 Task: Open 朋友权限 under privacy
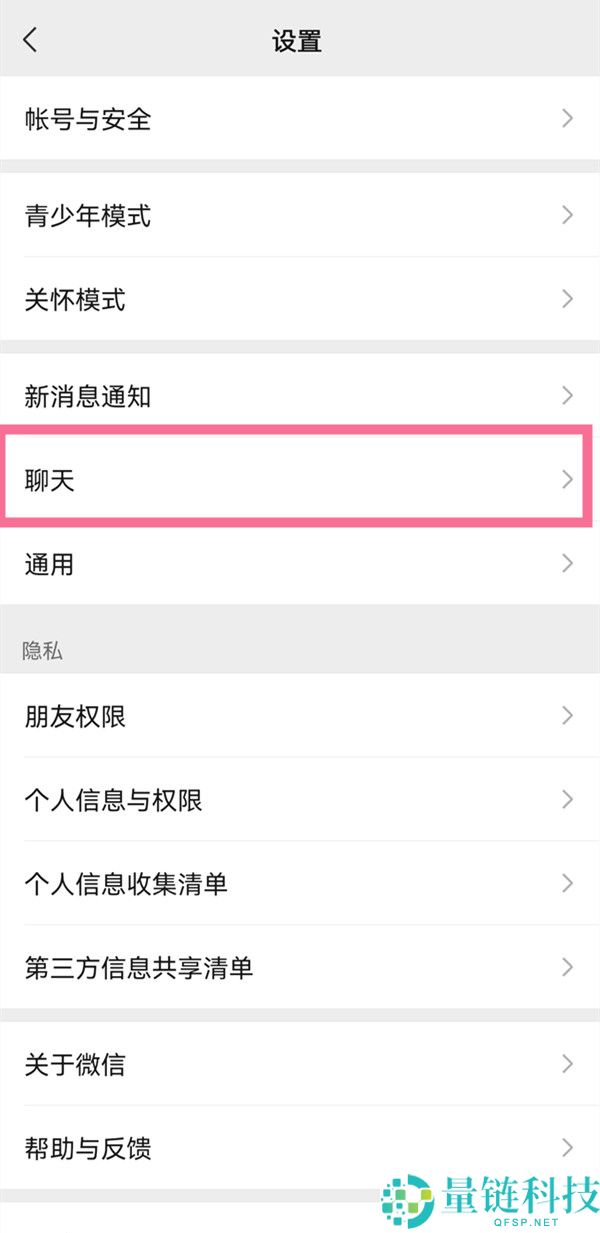tap(300, 716)
